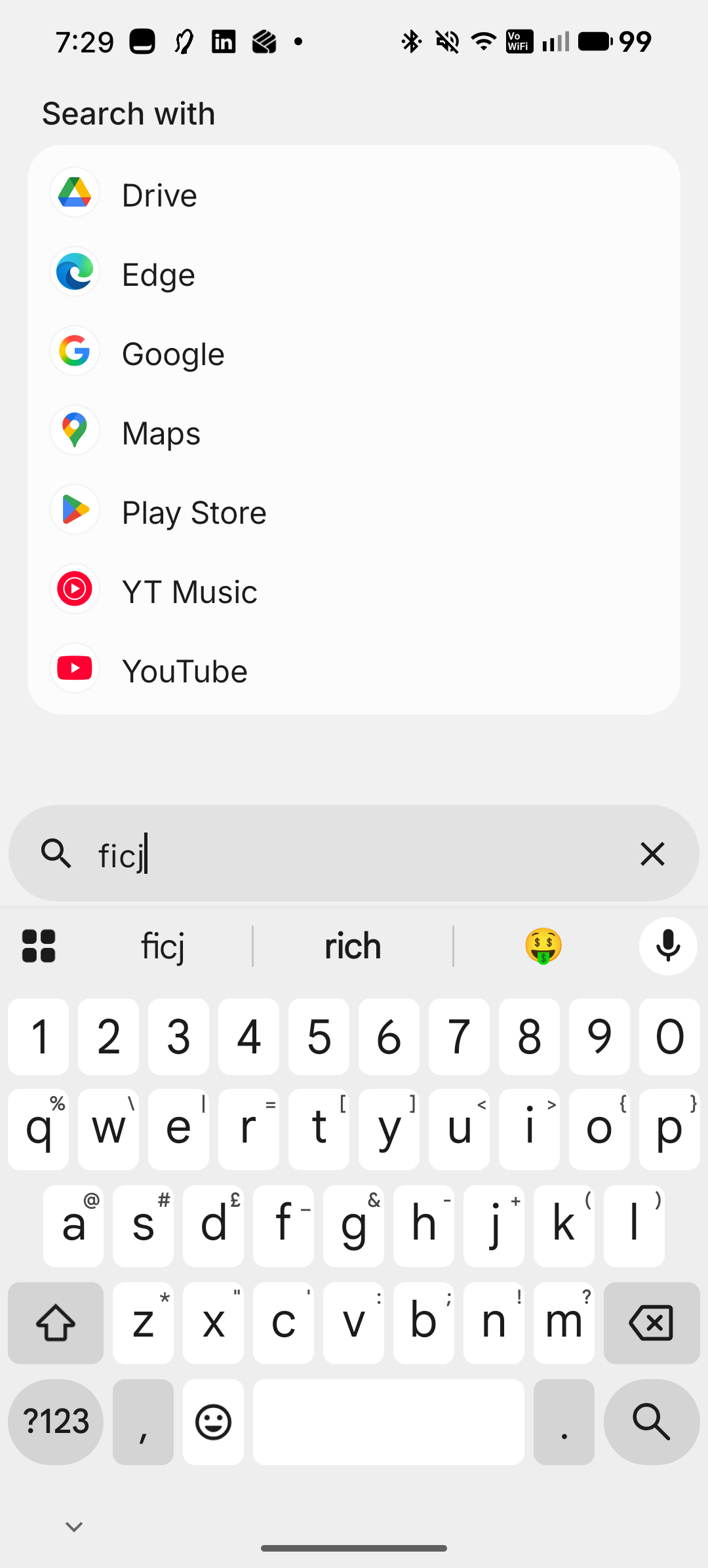708x1568 pixels.
Task: Insert the money-face emoji suggestion
Action: [x=543, y=946]
